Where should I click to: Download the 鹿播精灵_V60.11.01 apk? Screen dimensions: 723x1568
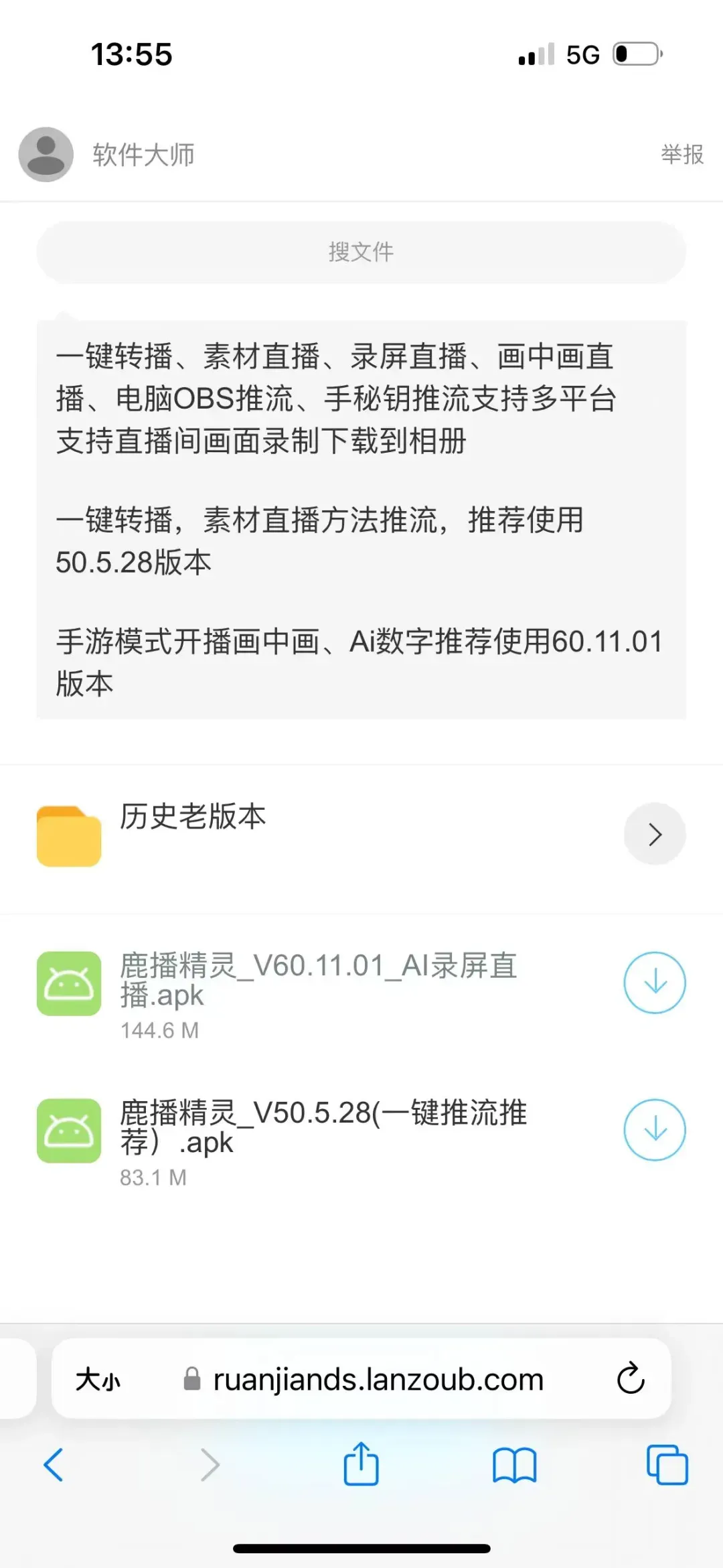tap(655, 983)
